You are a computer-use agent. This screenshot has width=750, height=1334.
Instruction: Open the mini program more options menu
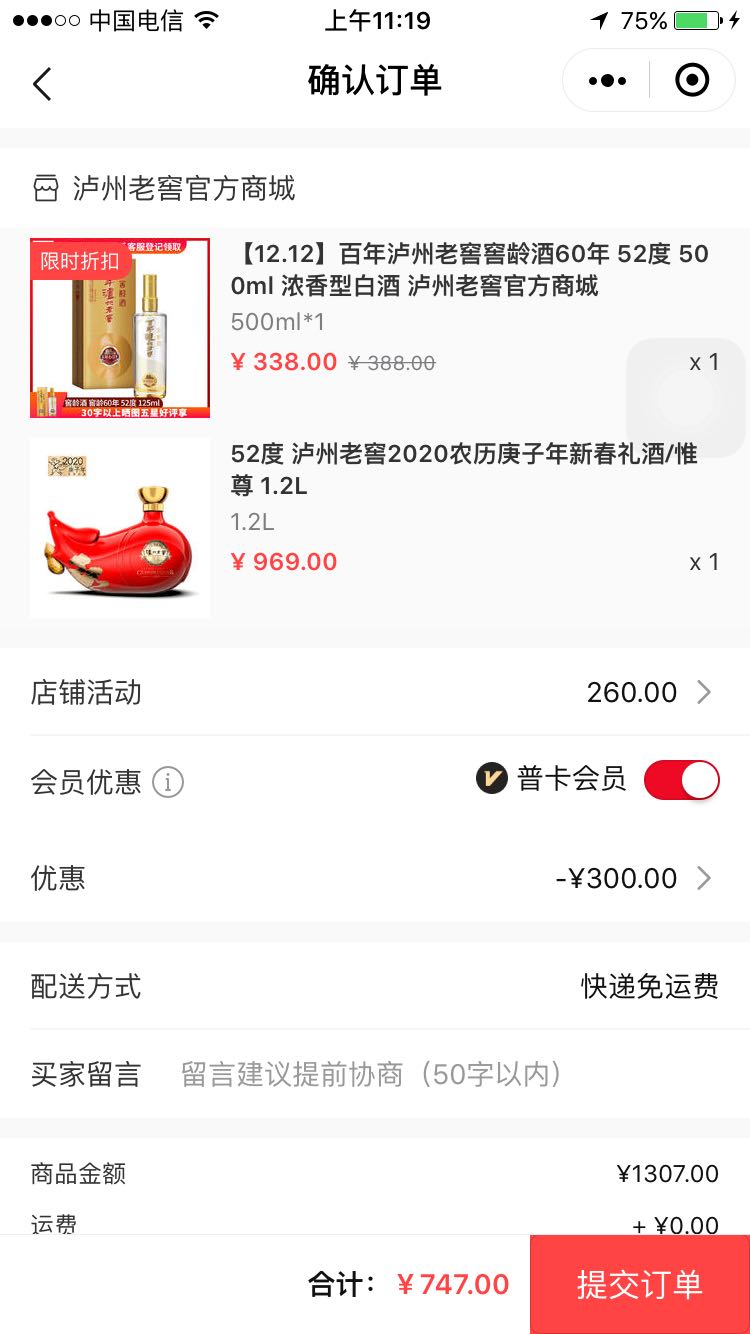tap(607, 81)
